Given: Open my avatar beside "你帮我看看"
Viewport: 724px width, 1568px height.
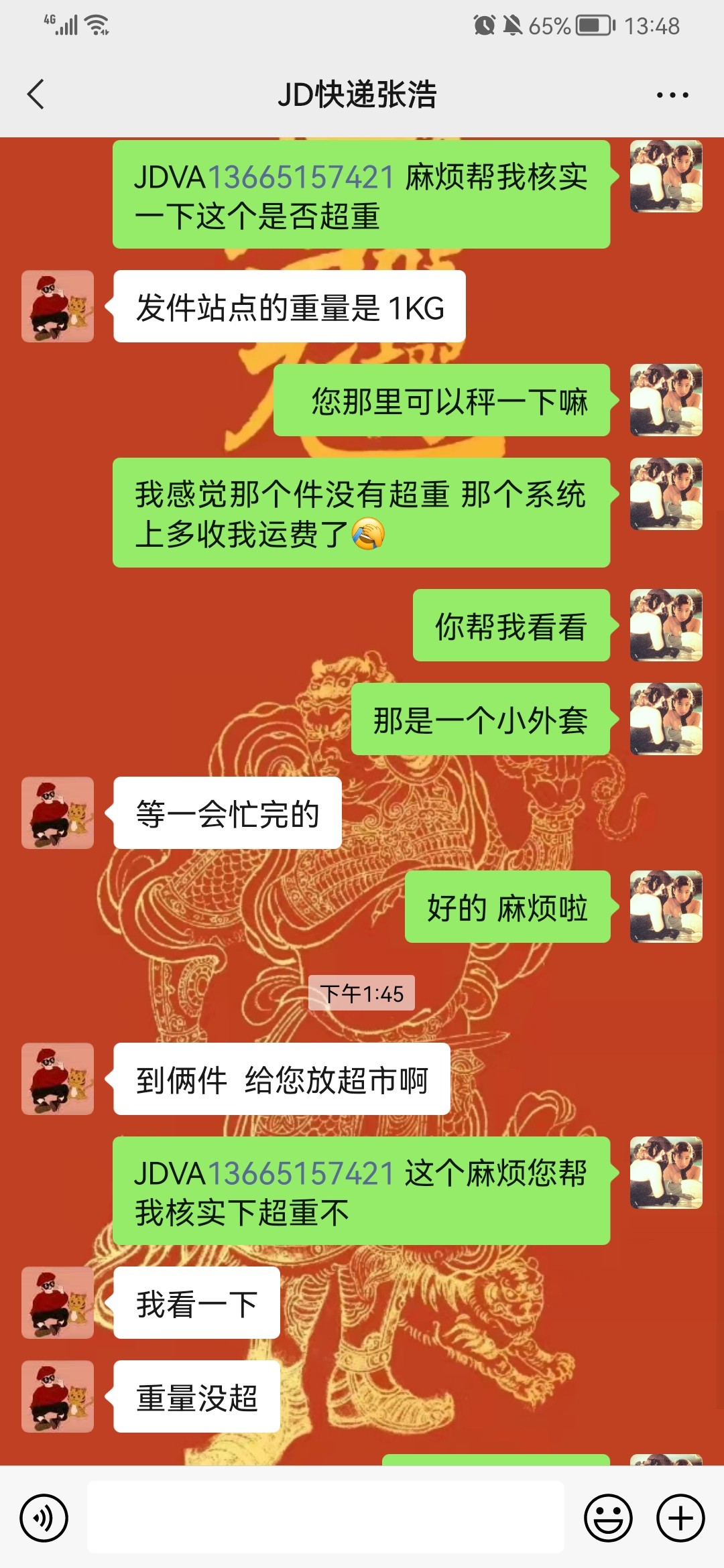Looking at the screenshot, I should [666, 625].
